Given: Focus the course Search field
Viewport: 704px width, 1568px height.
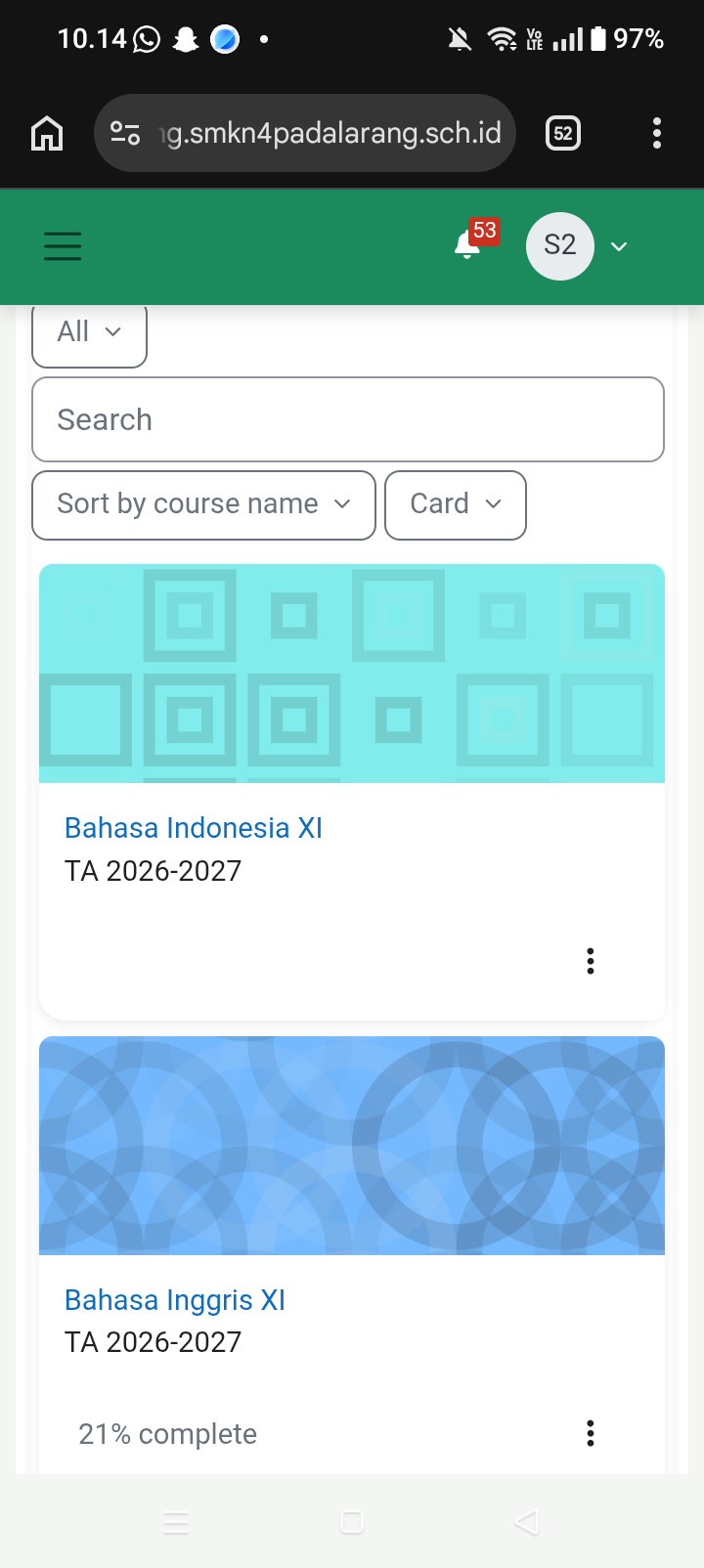Looking at the screenshot, I should (x=348, y=419).
